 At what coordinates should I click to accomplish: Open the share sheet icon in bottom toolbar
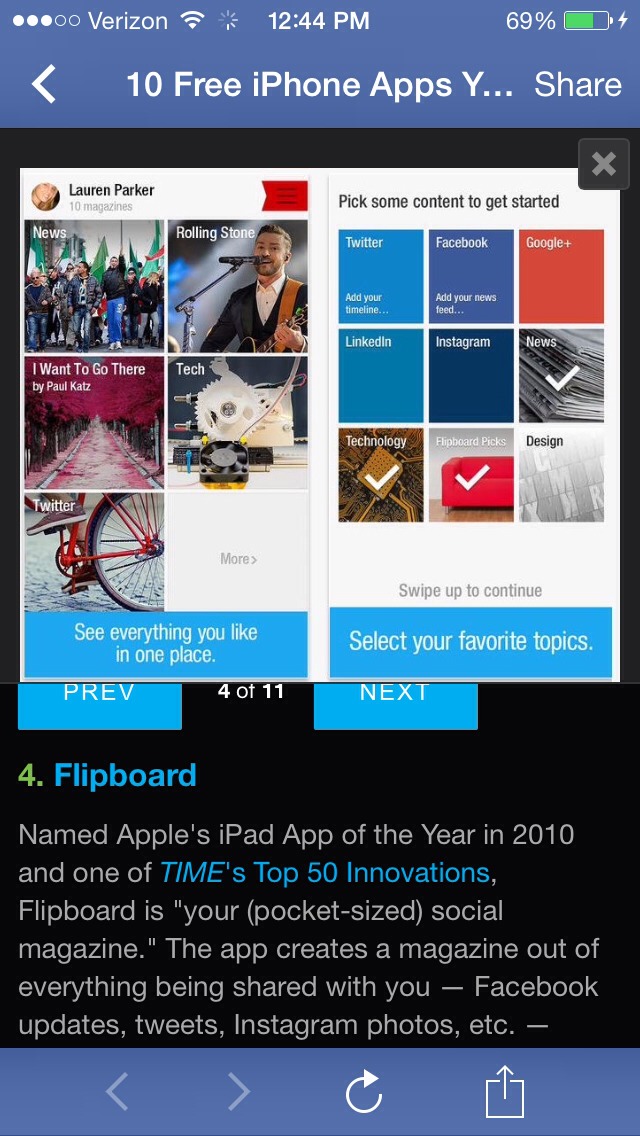coord(504,1090)
